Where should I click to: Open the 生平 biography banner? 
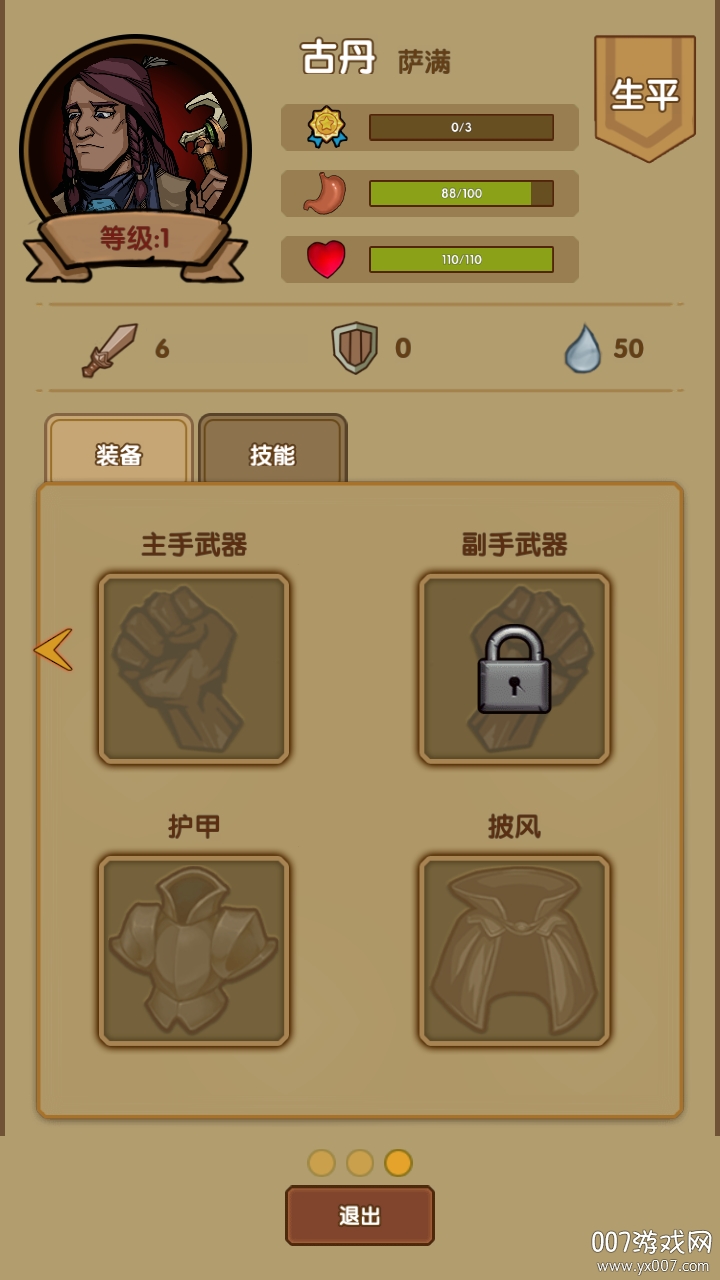coord(645,96)
